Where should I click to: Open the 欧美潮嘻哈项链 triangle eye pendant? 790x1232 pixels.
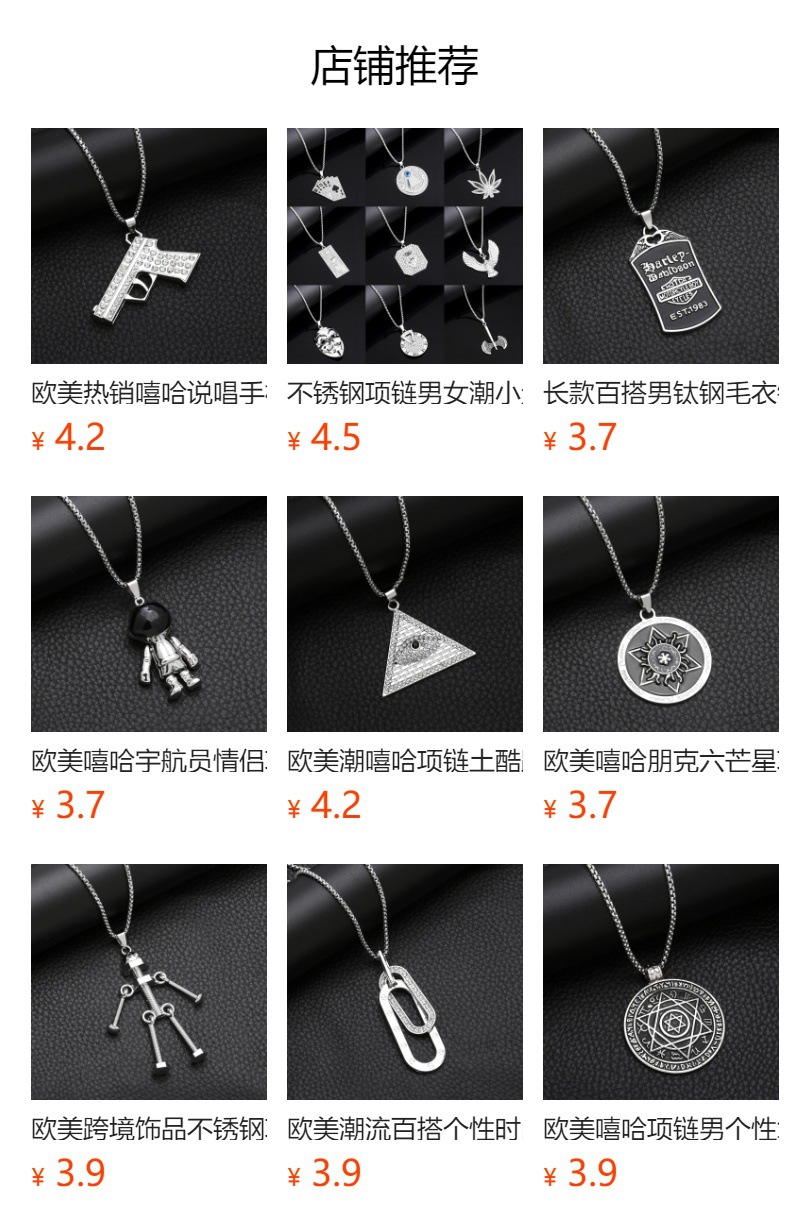(x=405, y=614)
